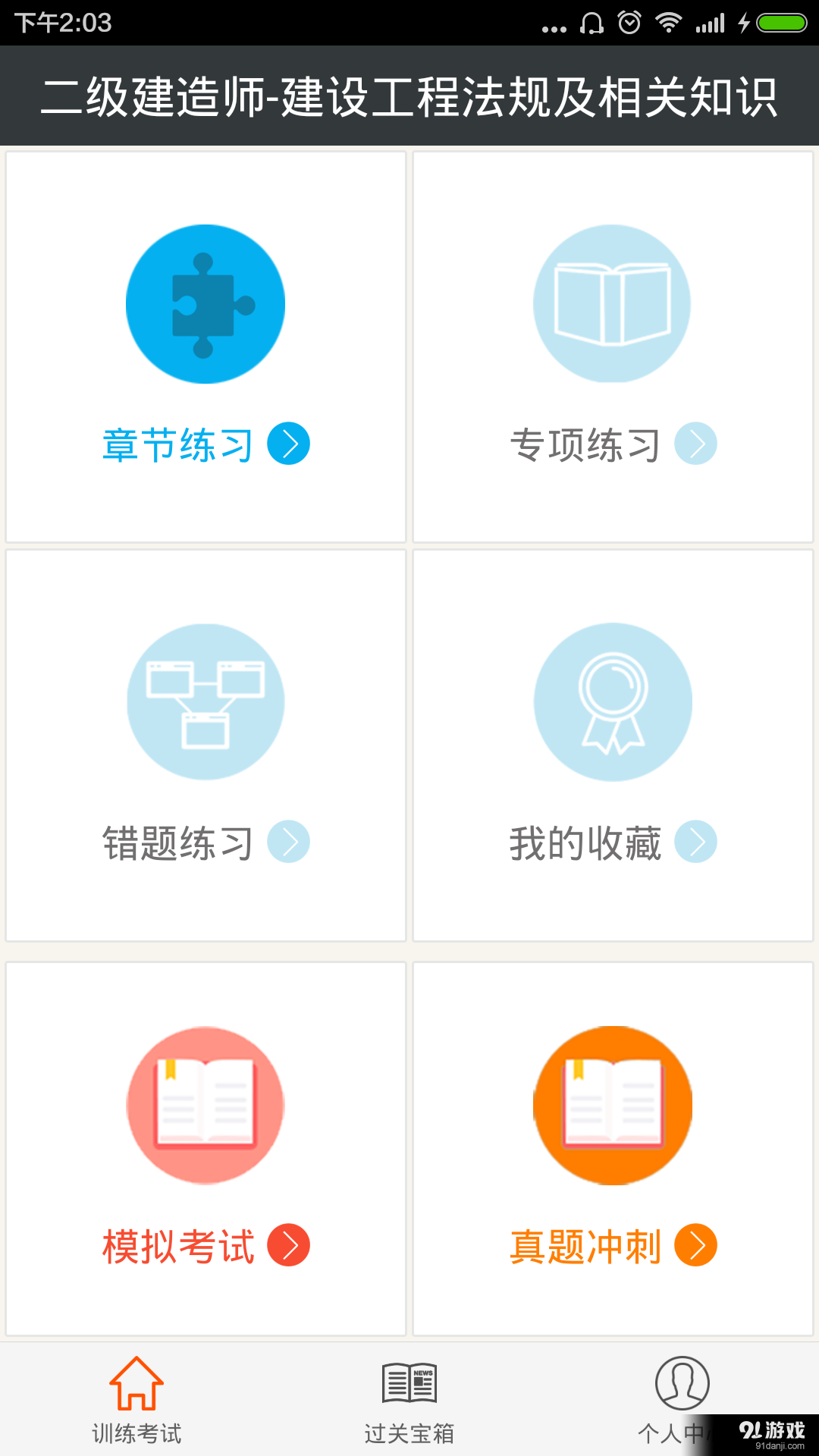Open the red book icon for 模拟考试
This screenshot has width=819, height=1456.
click(x=206, y=1106)
